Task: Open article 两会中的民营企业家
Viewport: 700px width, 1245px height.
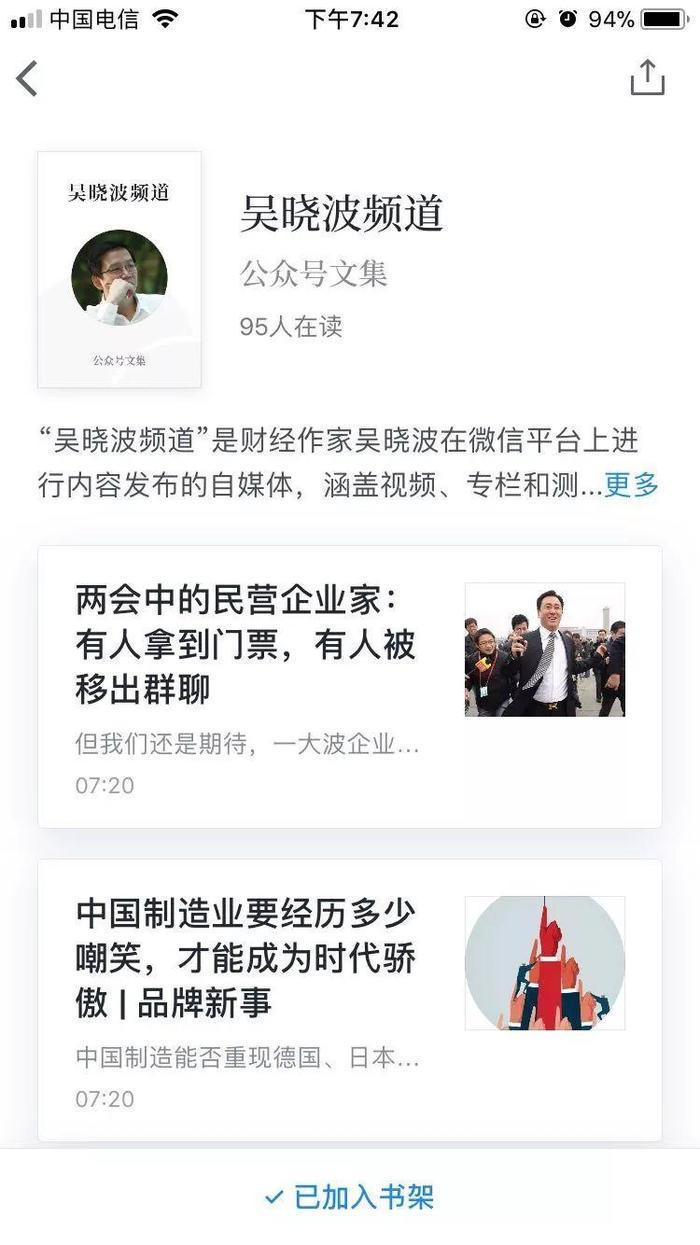Action: (245, 645)
